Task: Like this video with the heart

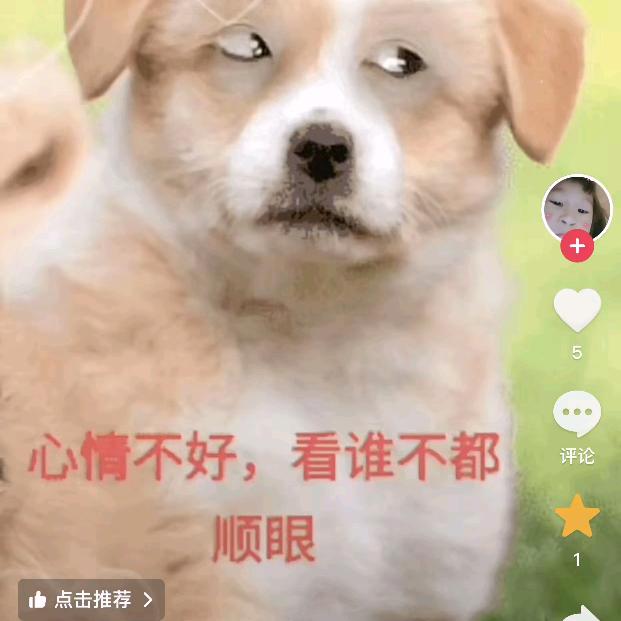Action: [x=577, y=310]
